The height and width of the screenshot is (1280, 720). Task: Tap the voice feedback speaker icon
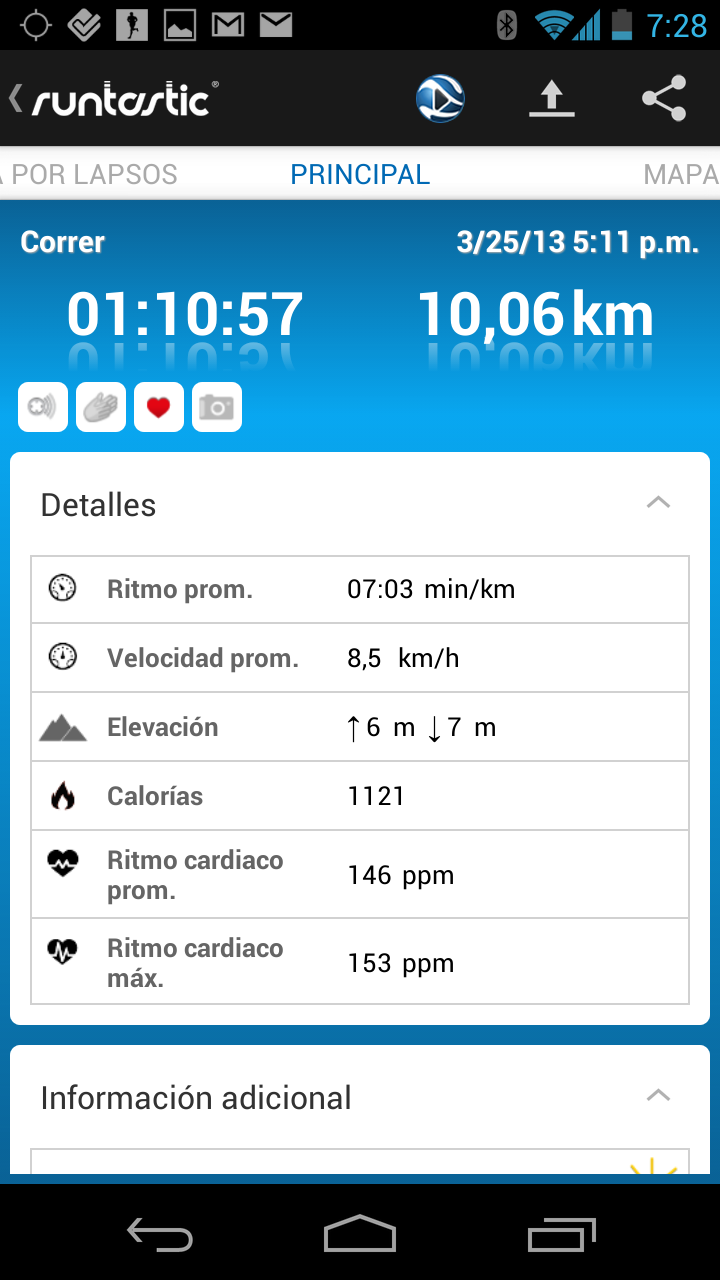point(43,408)
